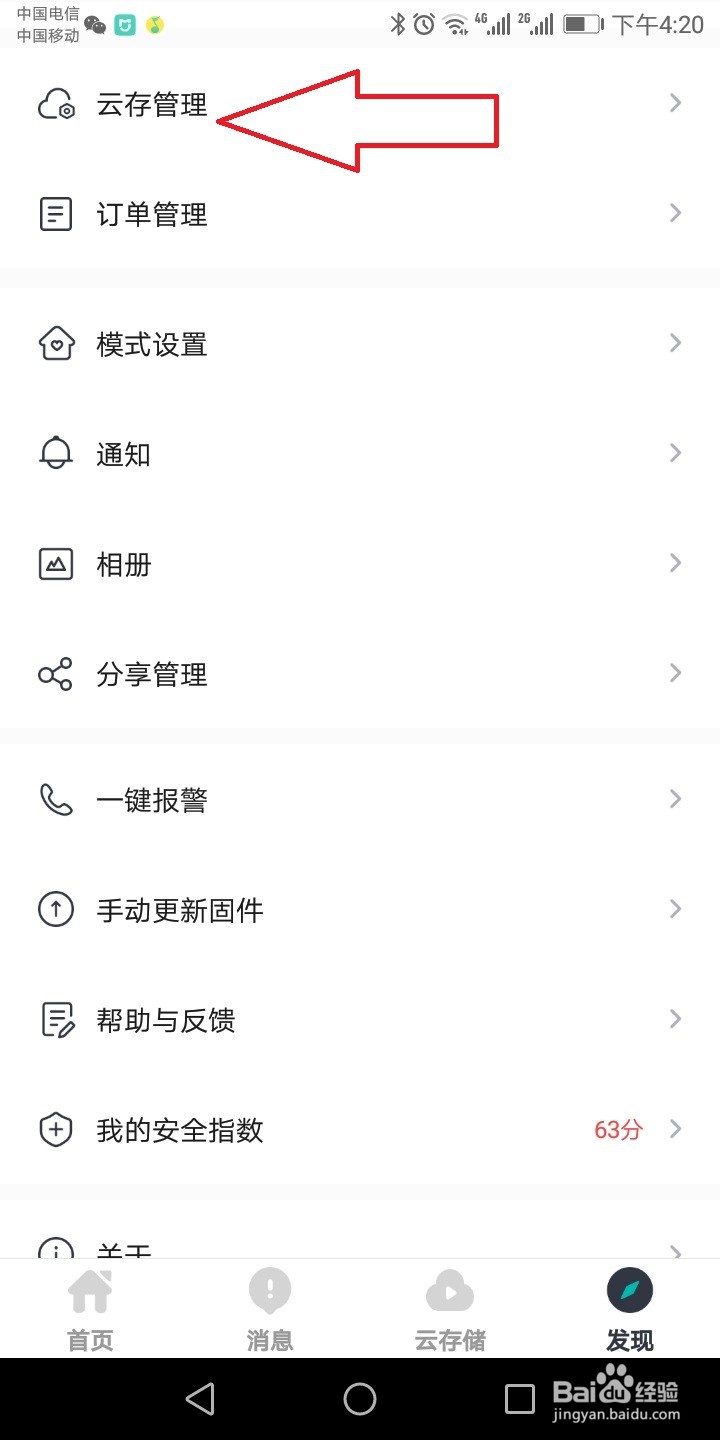This screenshot has width=720, height=1440.
Task: Open 手动更新固件 firmware update
Action: (360, 910)
